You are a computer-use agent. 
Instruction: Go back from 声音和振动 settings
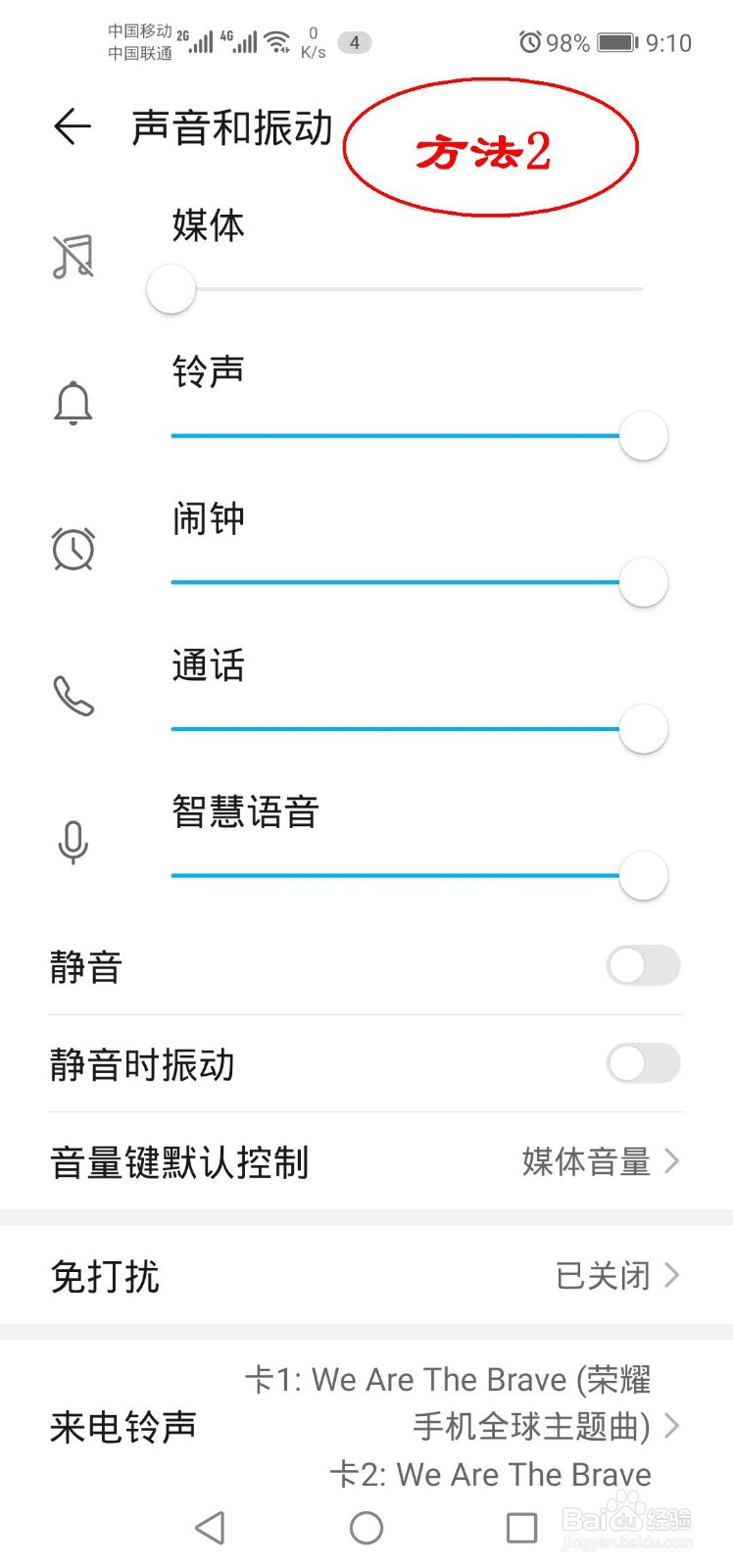(73, 127)
